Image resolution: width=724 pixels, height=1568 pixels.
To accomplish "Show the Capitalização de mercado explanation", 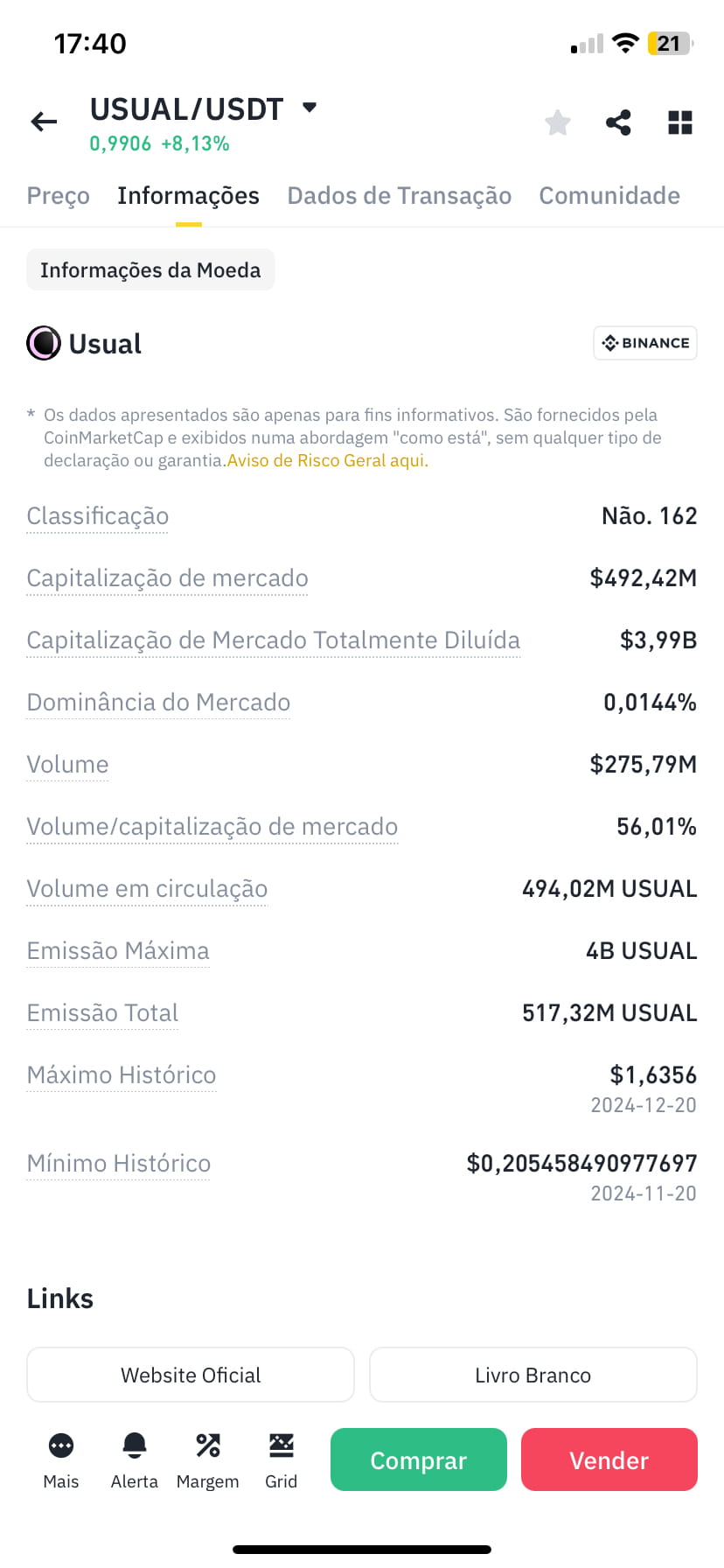I will point(167,578).
